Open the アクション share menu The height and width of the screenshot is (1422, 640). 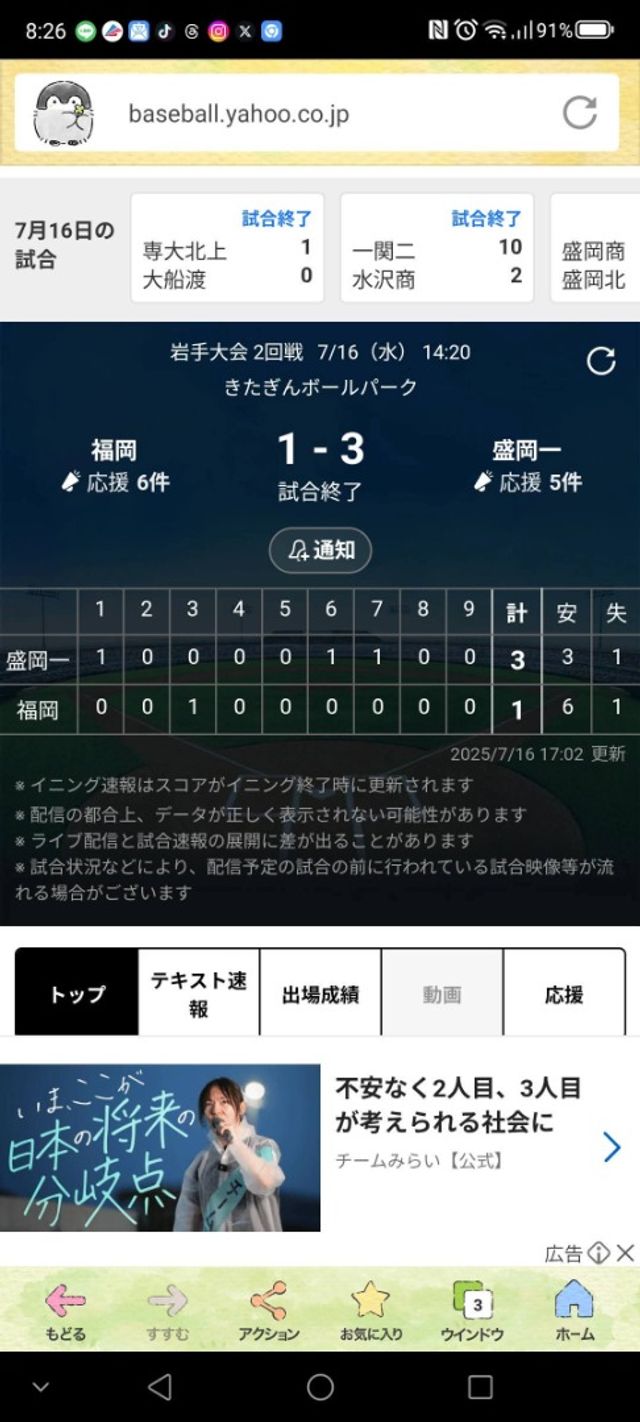[x=268, y=1310]
